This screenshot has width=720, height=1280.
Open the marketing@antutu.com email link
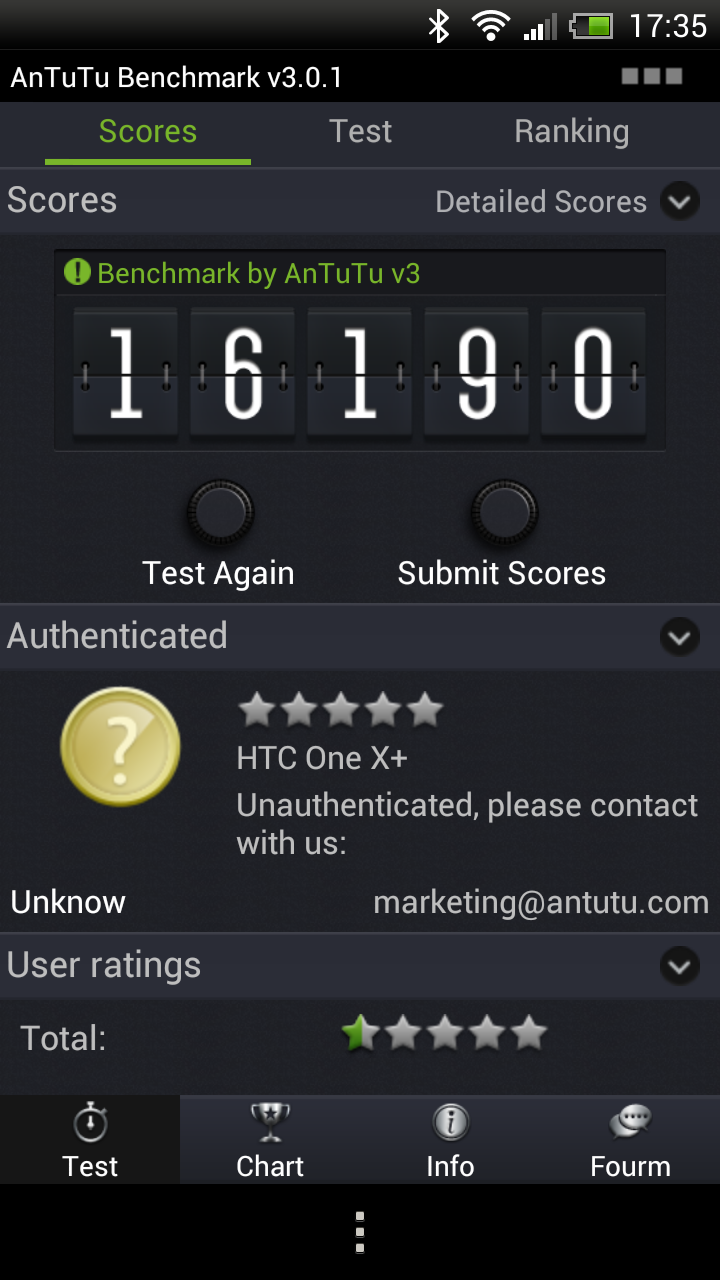tap(541, 902)
